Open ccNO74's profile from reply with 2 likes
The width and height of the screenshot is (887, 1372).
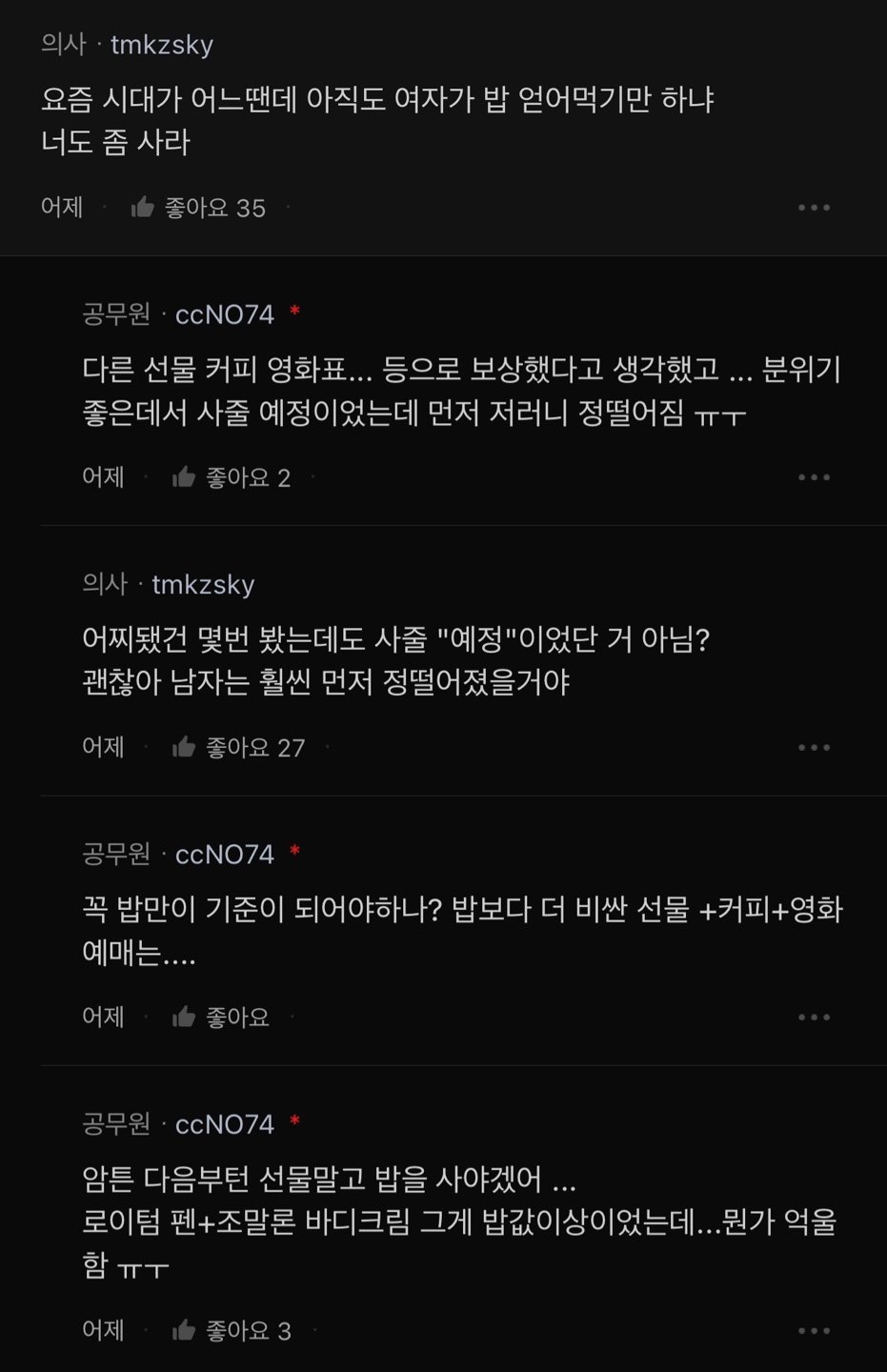click(x=224, y=314)
